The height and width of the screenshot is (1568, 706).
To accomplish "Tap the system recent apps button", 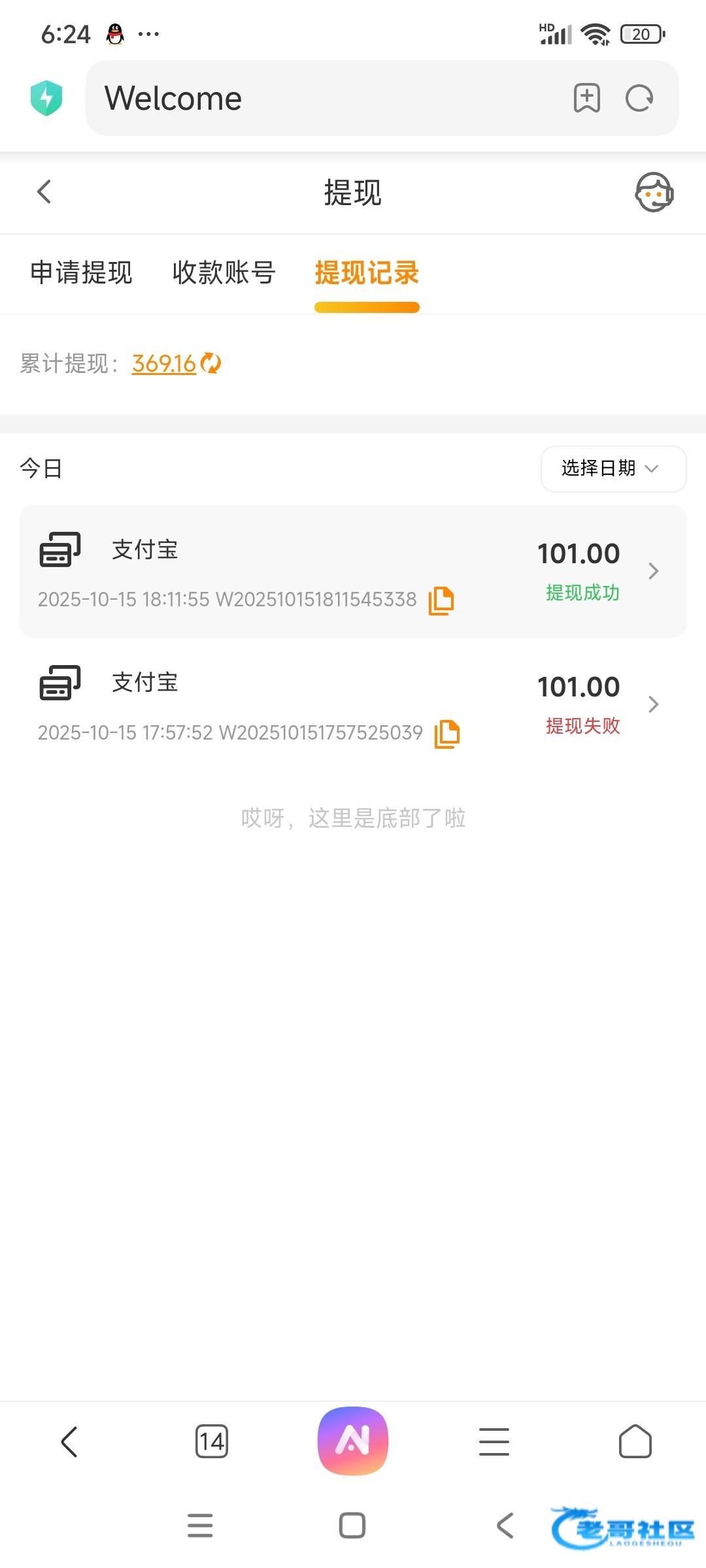I will 200,1526.
